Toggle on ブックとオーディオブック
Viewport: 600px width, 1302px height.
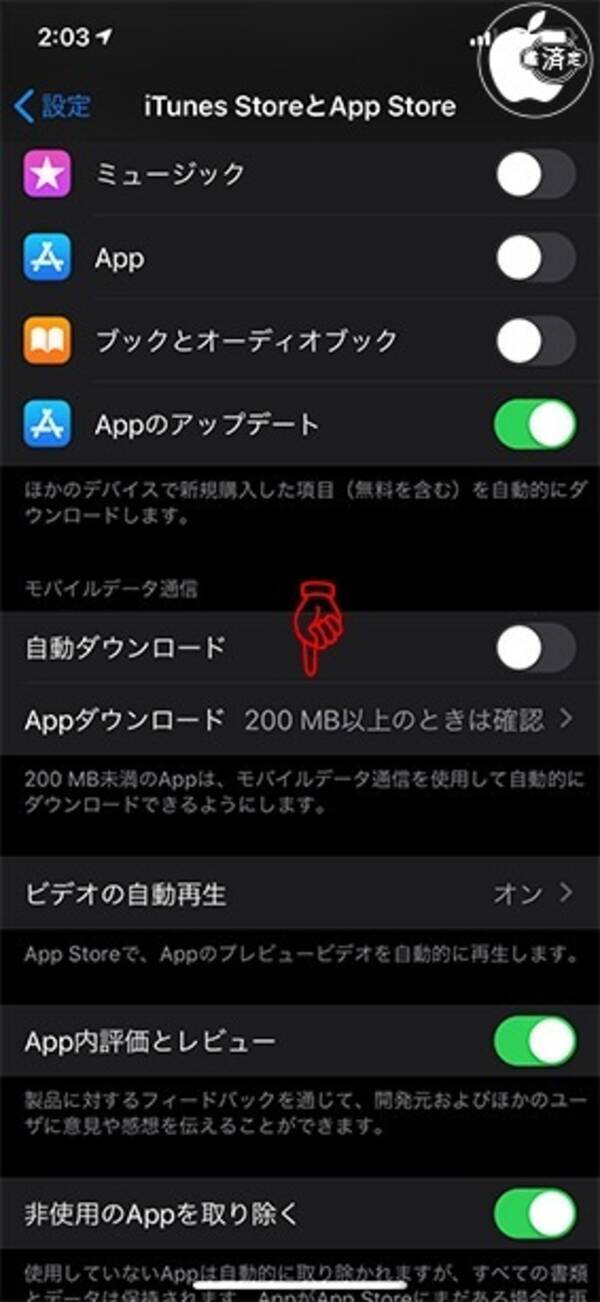tap(535, 342)
